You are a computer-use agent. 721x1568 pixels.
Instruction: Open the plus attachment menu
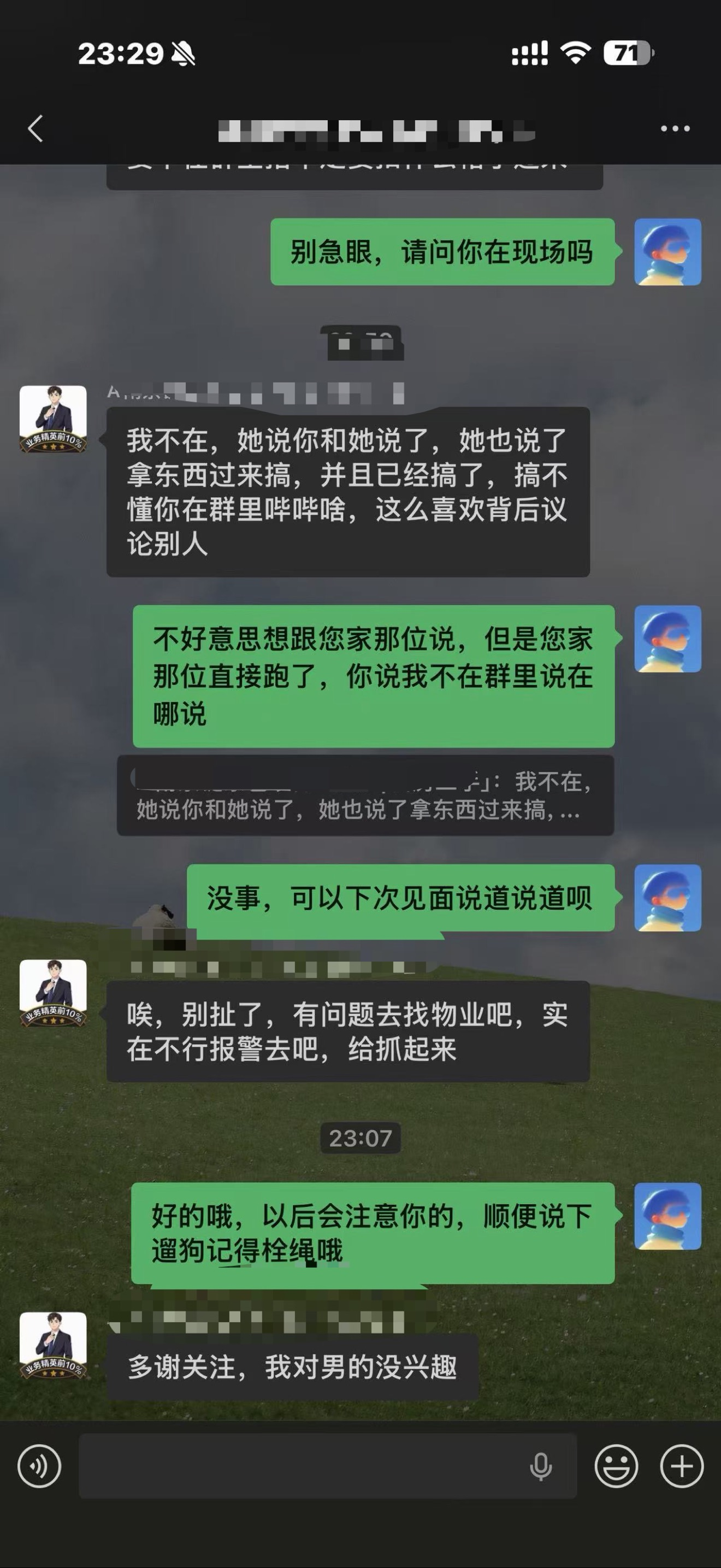coord(682,1466)
